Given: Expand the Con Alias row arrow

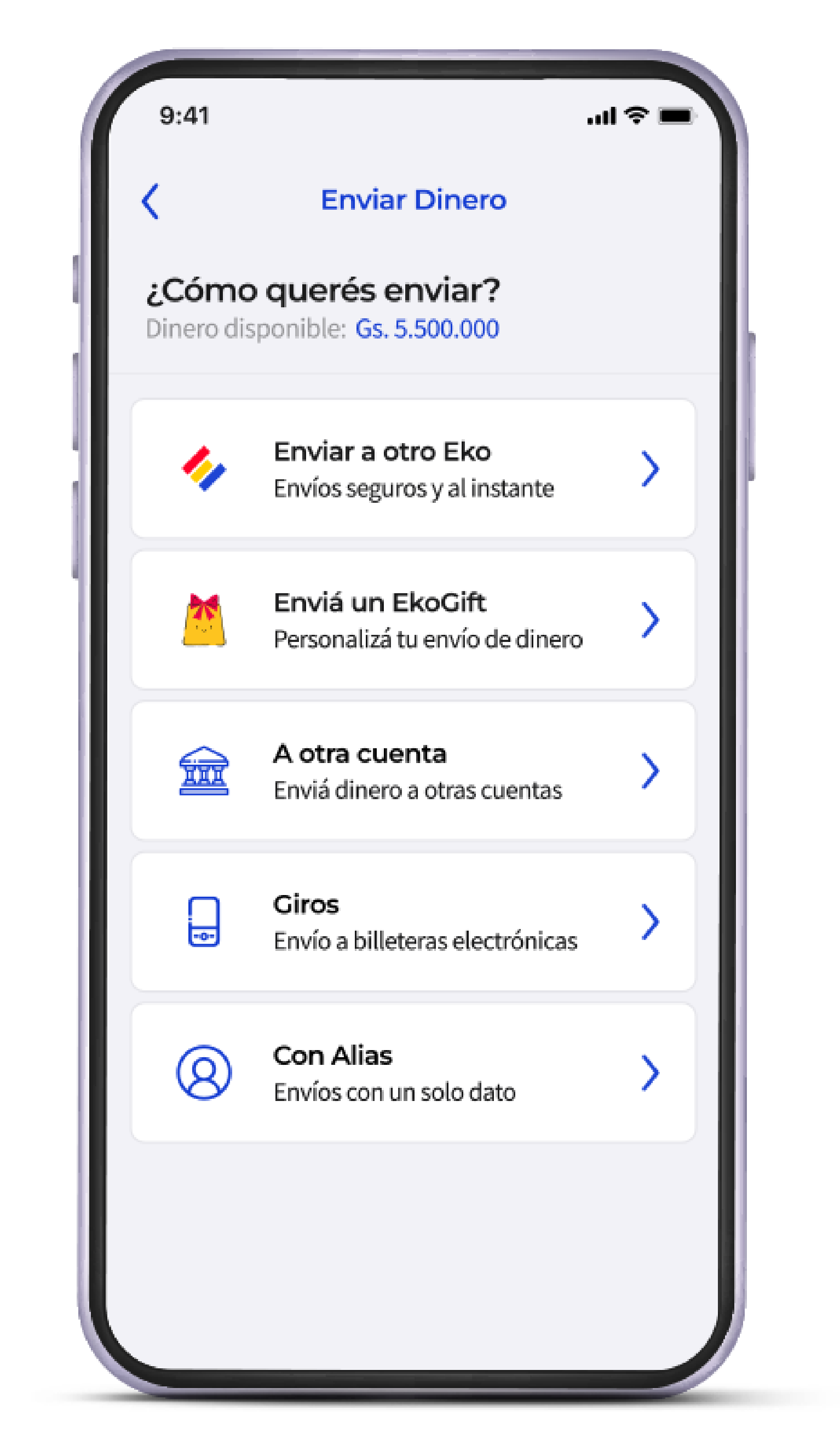Looking at the screenshot, I should pos(652,1074).
